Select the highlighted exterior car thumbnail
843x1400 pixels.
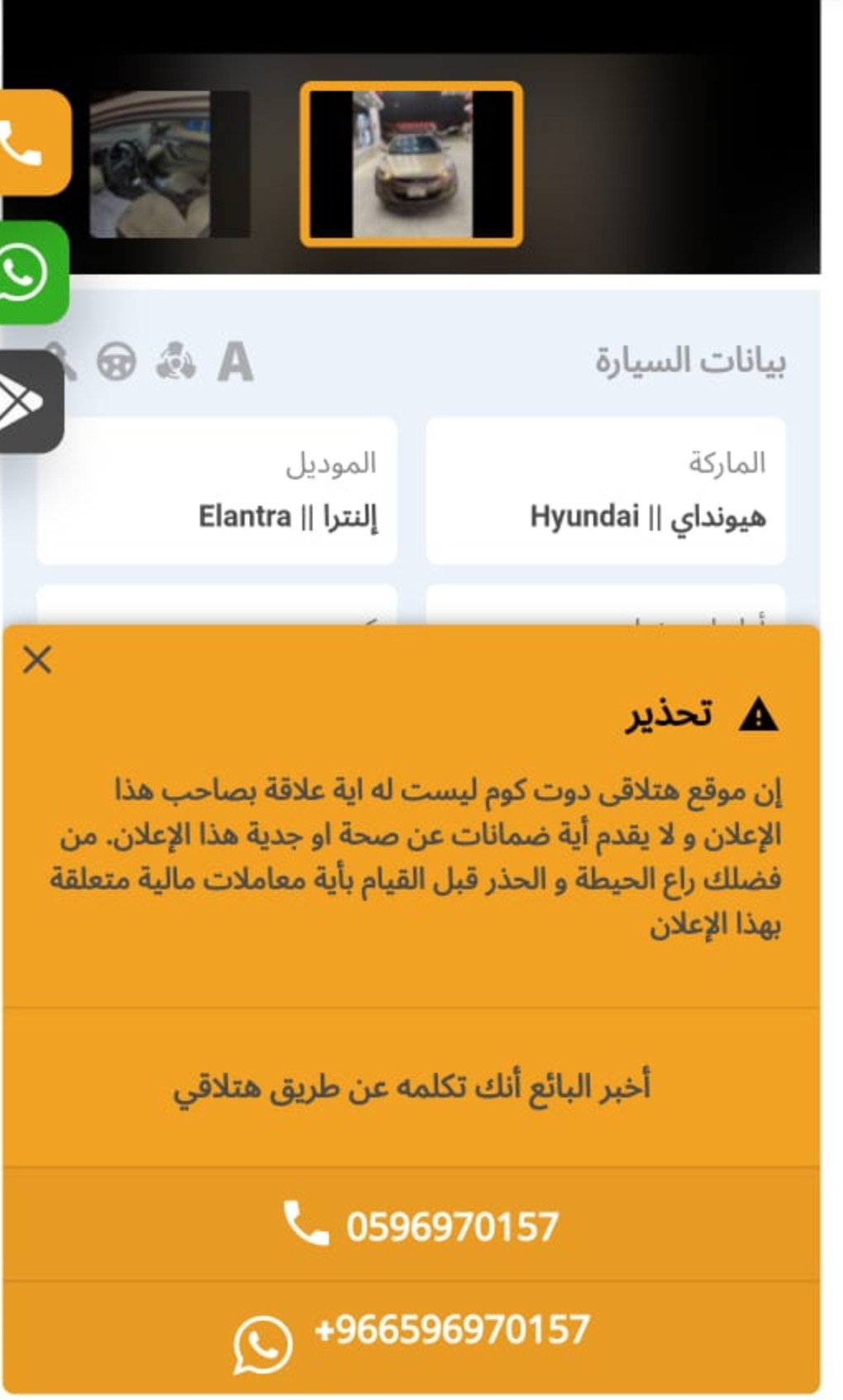click(412, 164)
